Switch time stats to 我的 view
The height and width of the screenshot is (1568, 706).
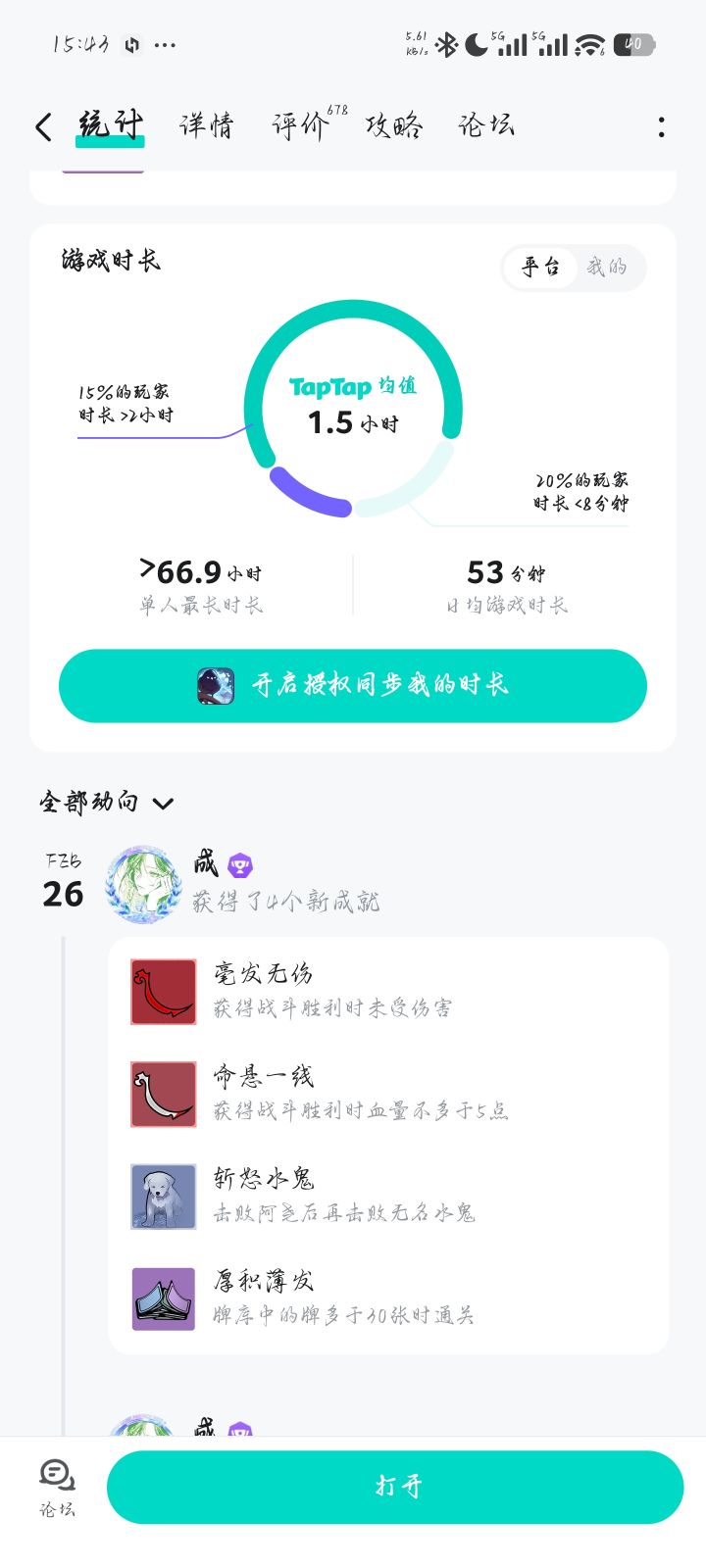tap(610, 267)
